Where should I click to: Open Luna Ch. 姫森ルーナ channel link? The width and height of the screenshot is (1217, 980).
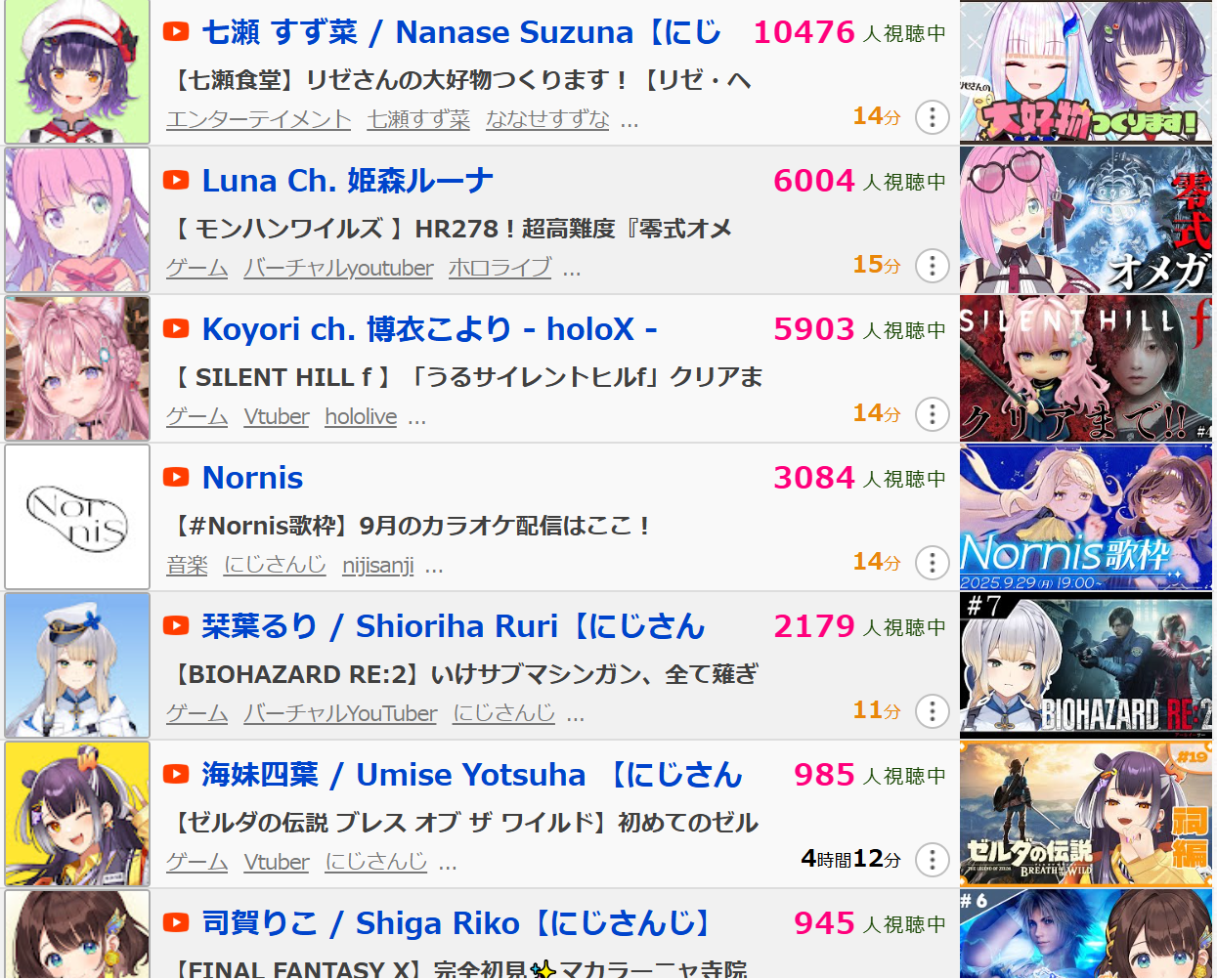[347, 181]
